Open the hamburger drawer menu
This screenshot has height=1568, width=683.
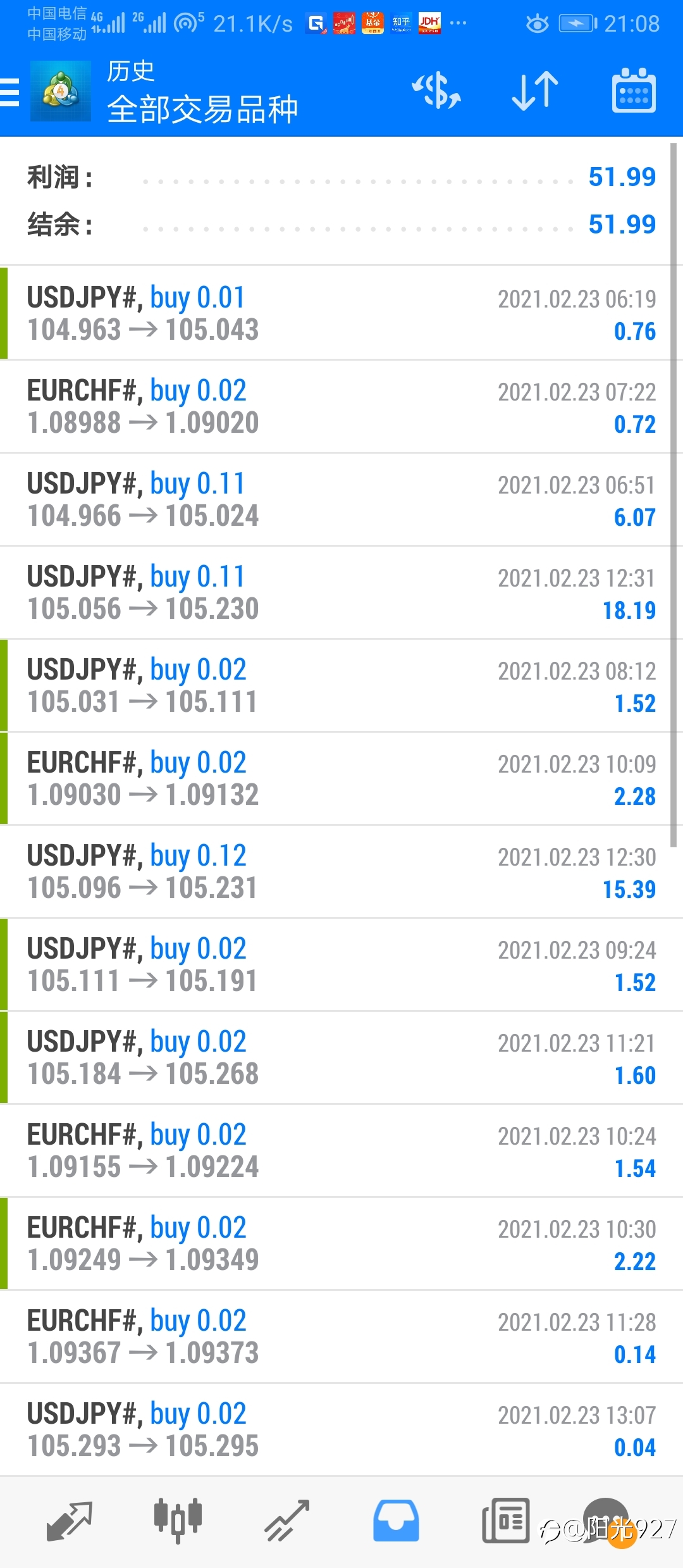pyautogui.click(x=9, y=92)
